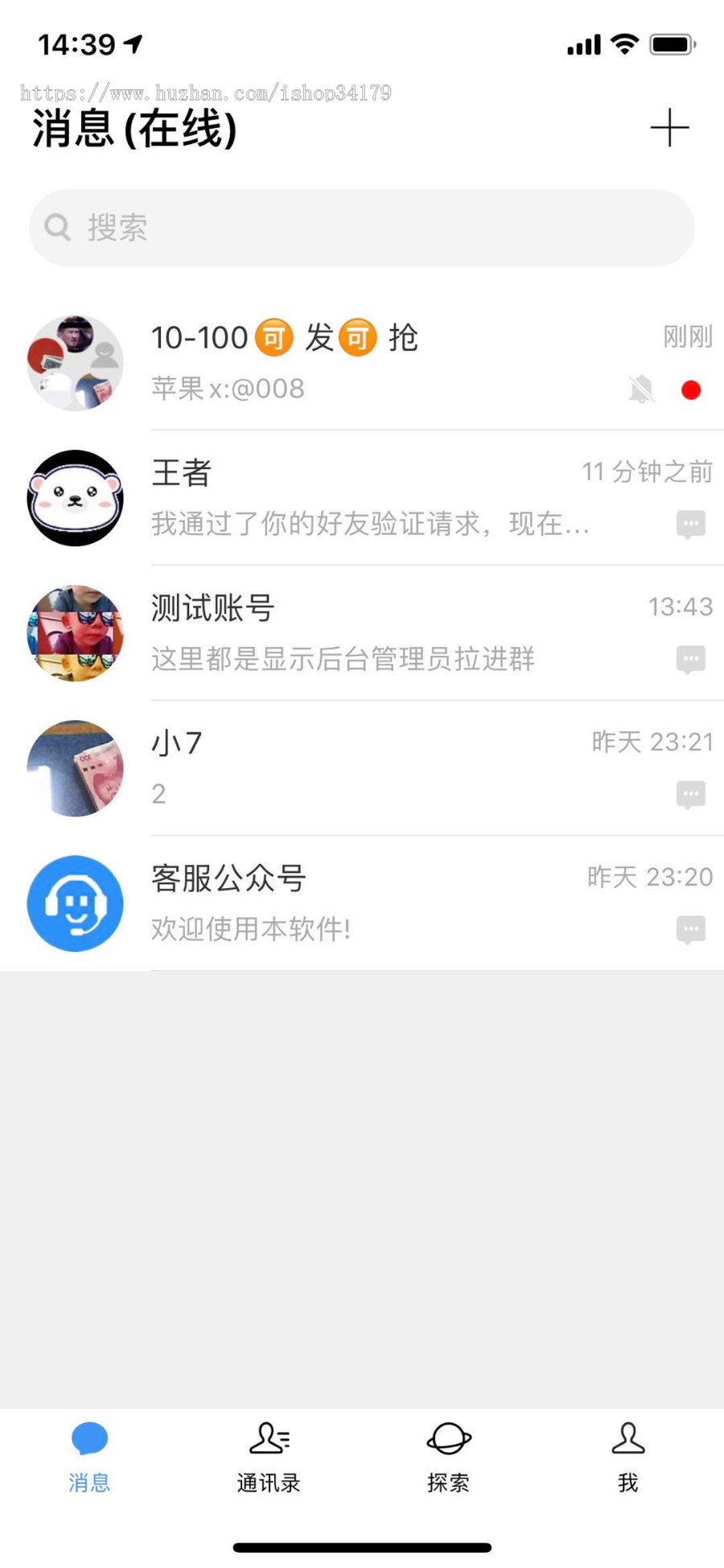Open the 10-100 group chat
Viewport: 724px width, 1568px height.
(x=362, y=363)
